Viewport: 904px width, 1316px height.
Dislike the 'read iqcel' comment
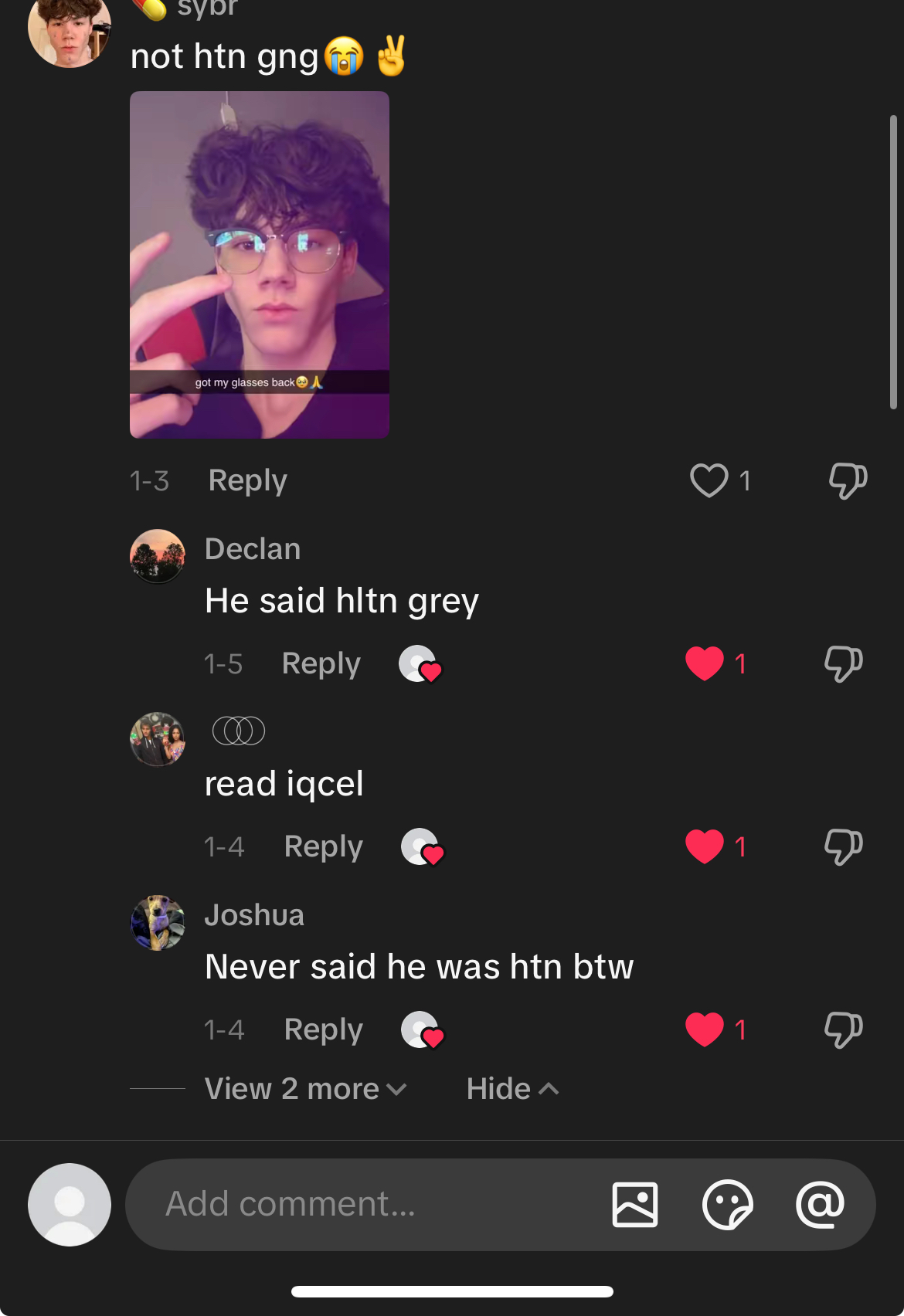point(843,846)
